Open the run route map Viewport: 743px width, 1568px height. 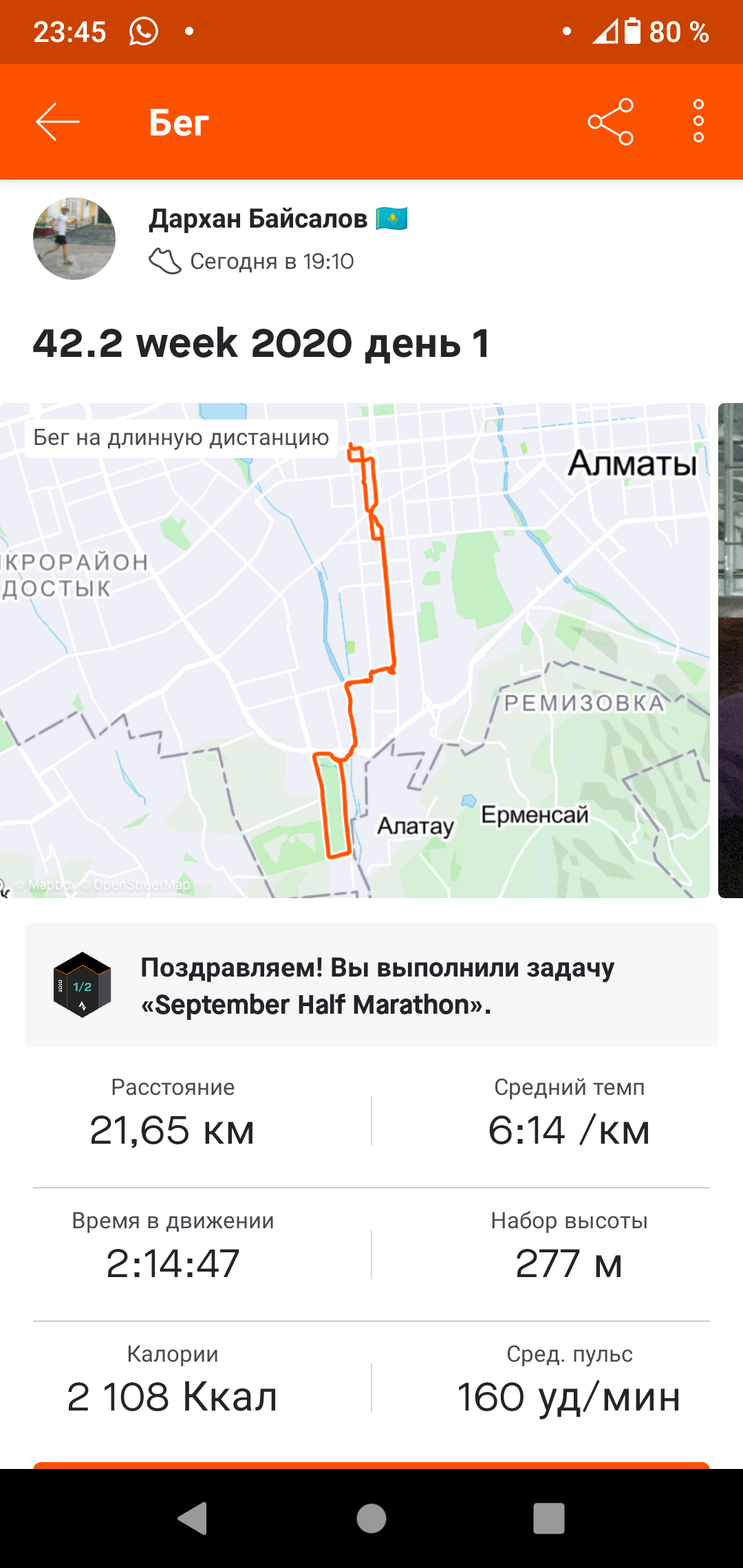[x=354, y=650]
